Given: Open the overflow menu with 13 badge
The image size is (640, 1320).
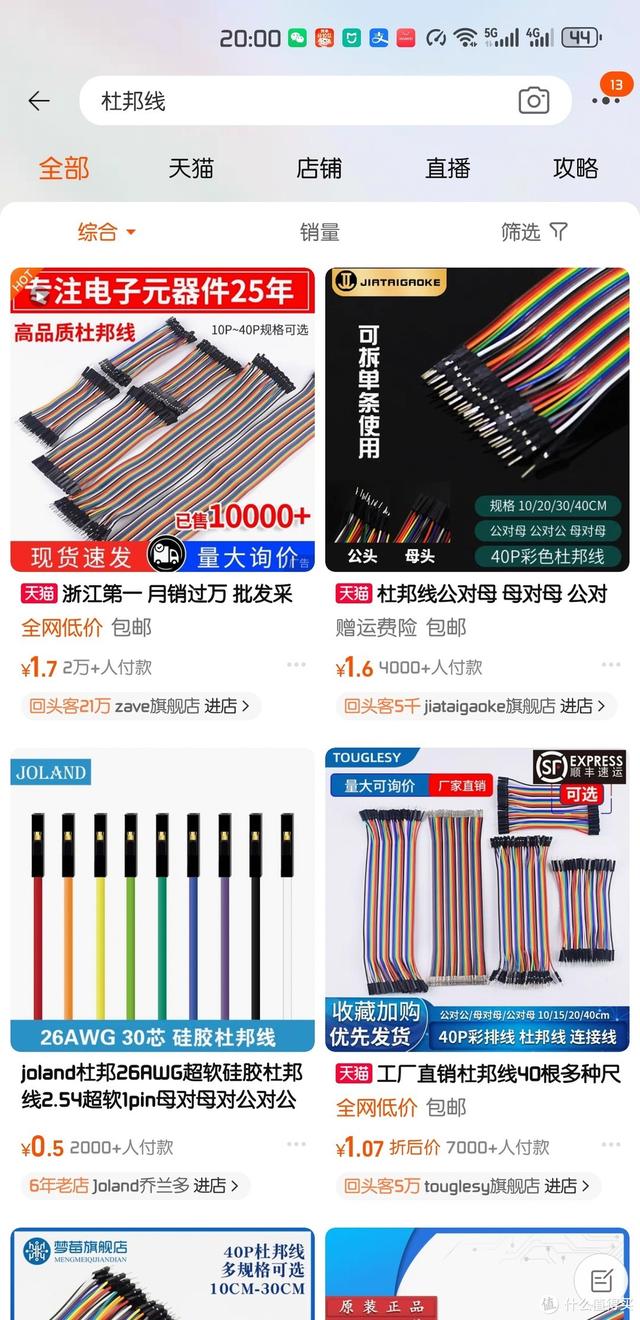Looking at the screenshot, I should pyautogui.click(x=606, y=99).
